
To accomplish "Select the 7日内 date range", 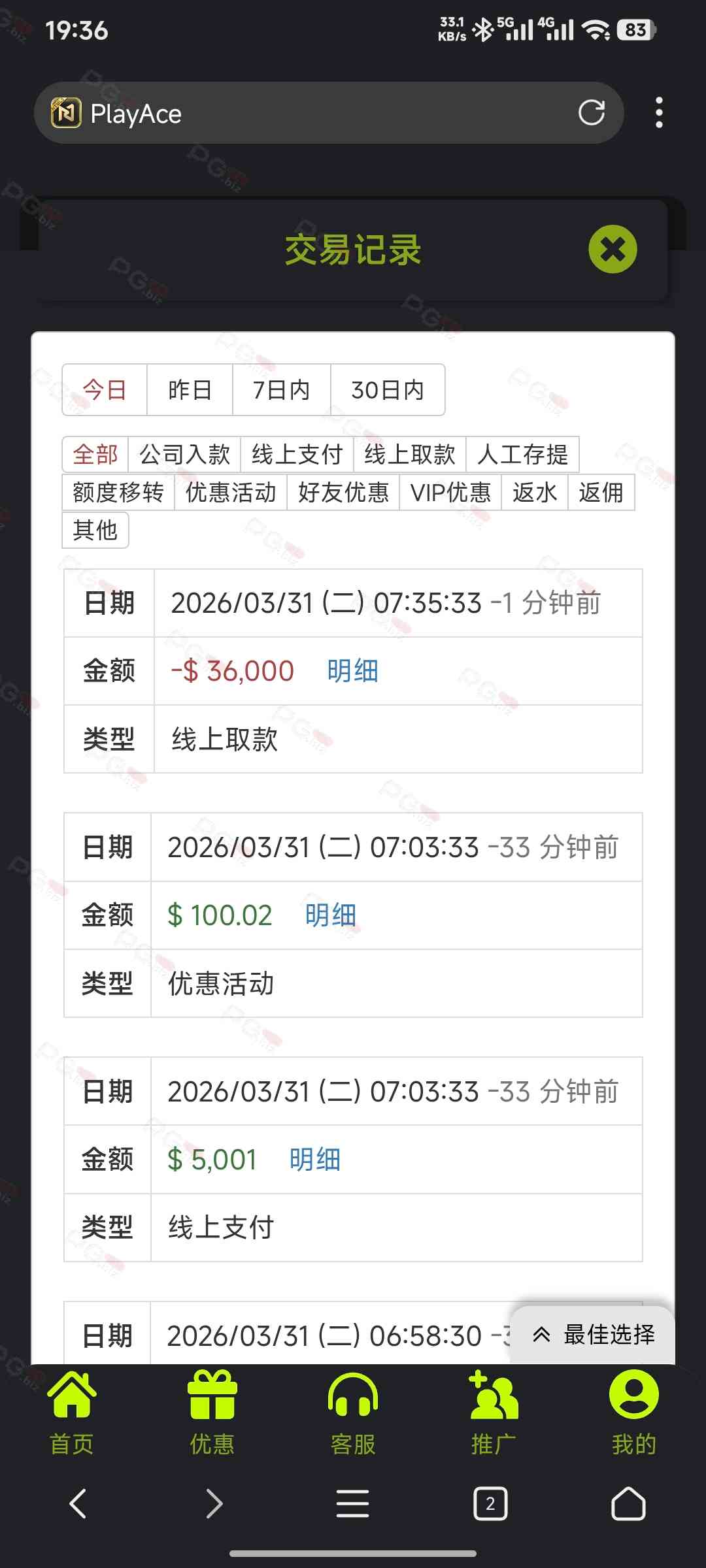I will pos(281,390).
